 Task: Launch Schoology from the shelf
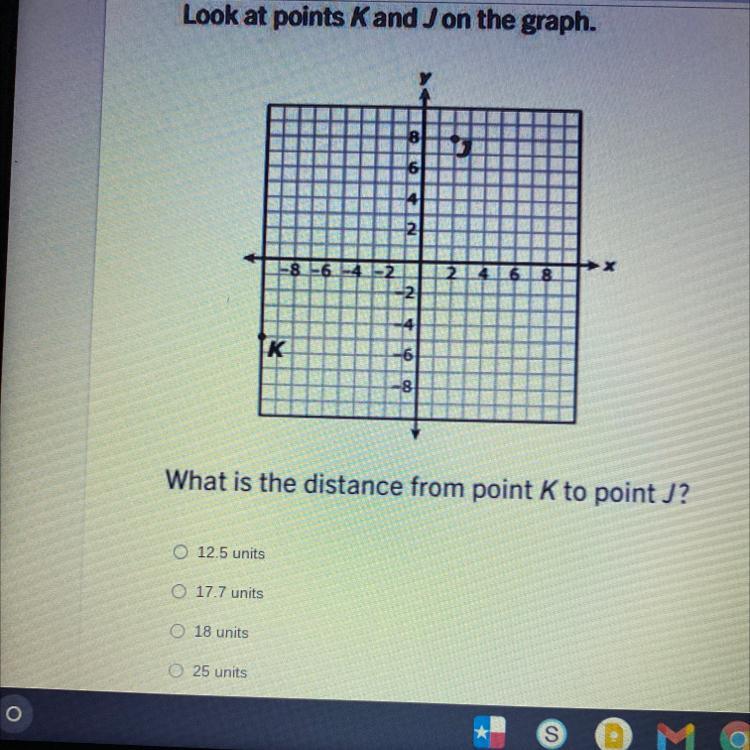(551, 733)
